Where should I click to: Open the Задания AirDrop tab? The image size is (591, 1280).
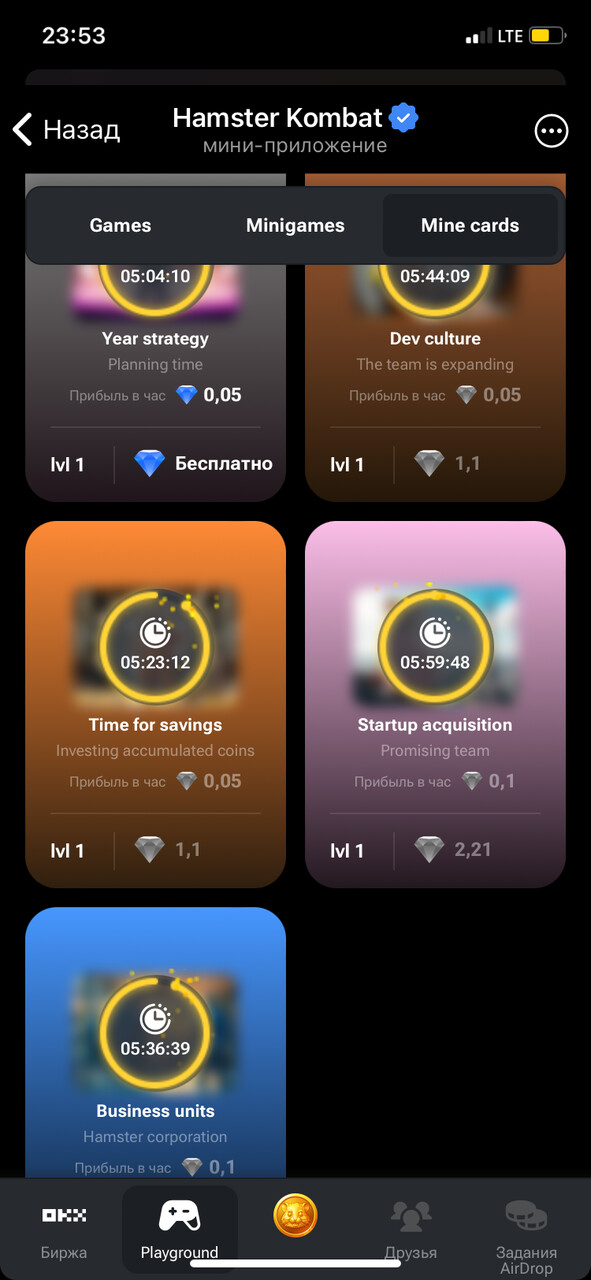[x=526, y=1230]
